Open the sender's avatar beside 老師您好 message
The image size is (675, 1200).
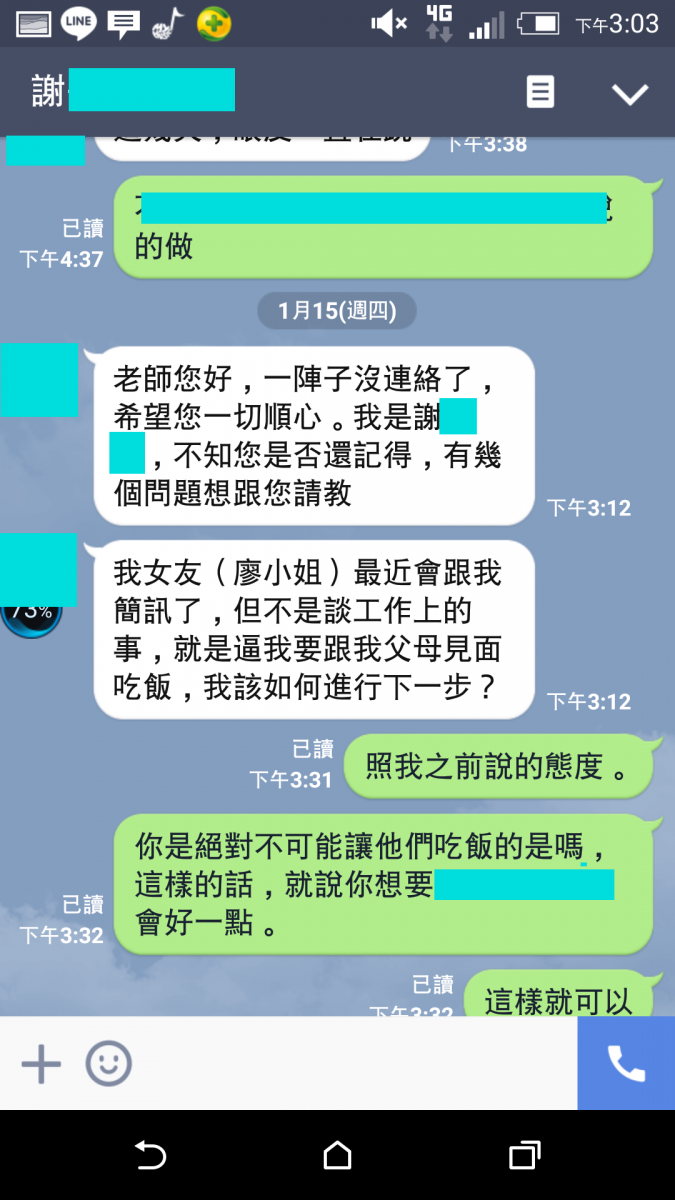(x=39, y=380)
